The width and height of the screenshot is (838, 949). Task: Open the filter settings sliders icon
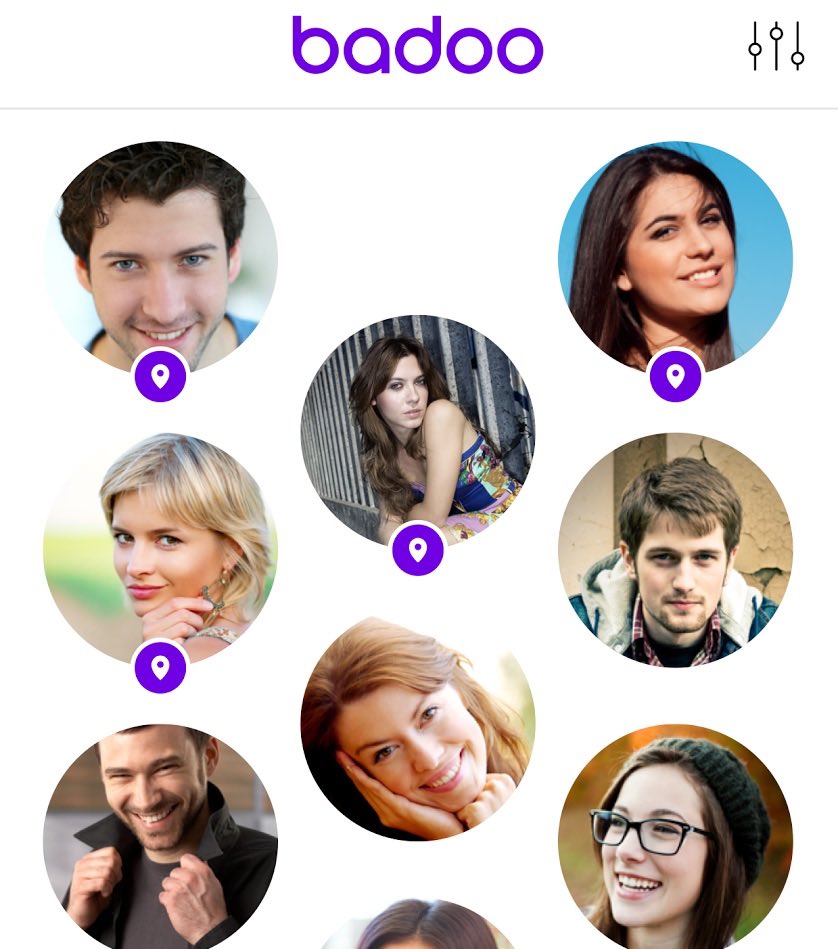point(776,45)
